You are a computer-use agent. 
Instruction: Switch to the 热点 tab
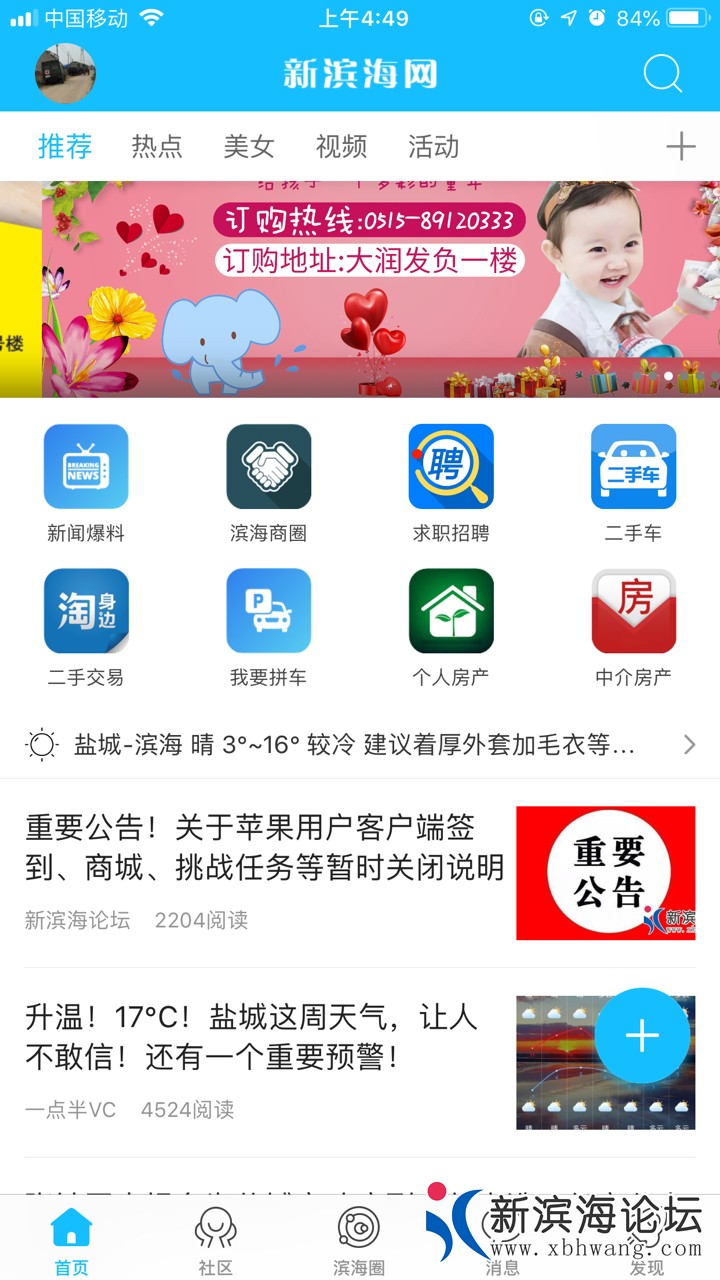157,147
